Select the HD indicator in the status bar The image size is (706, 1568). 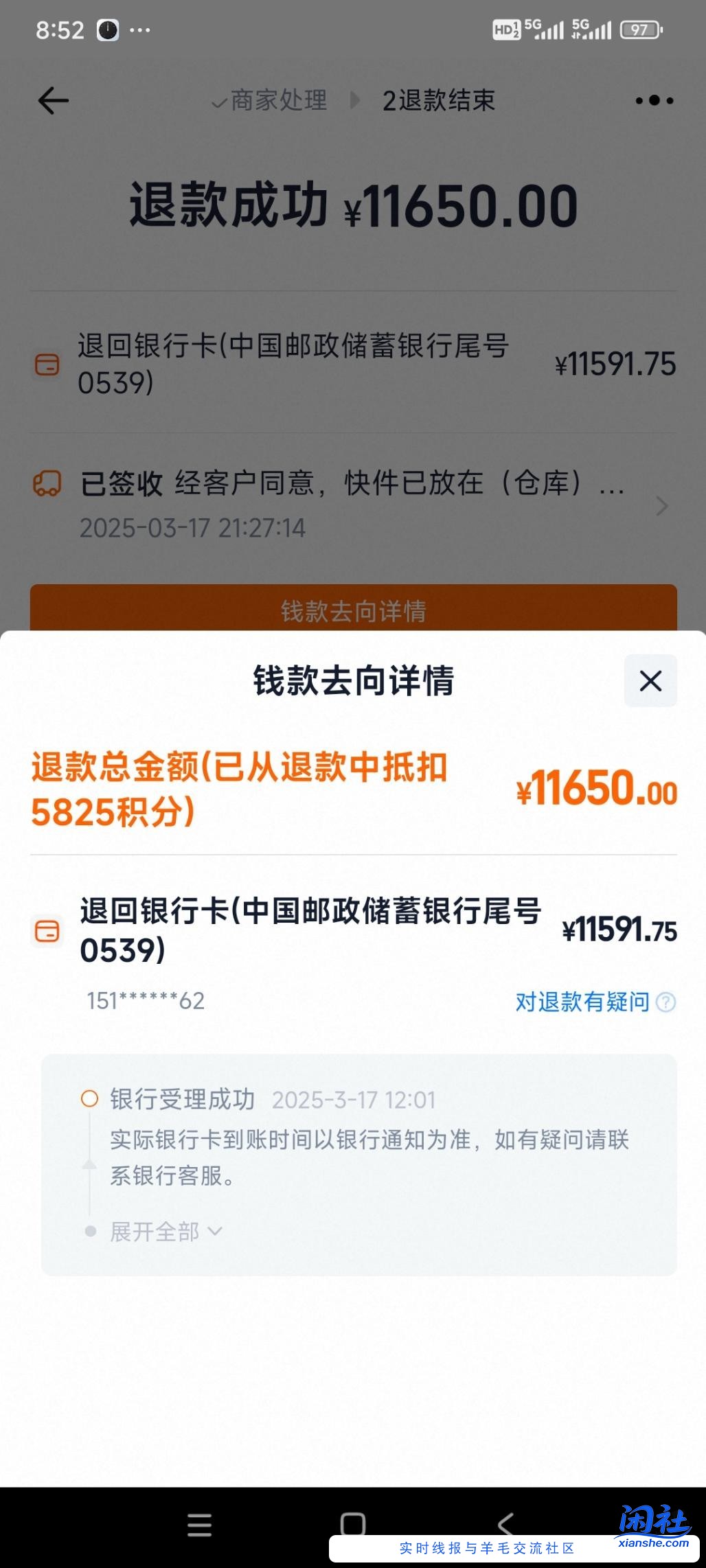(x=506, y=30)
